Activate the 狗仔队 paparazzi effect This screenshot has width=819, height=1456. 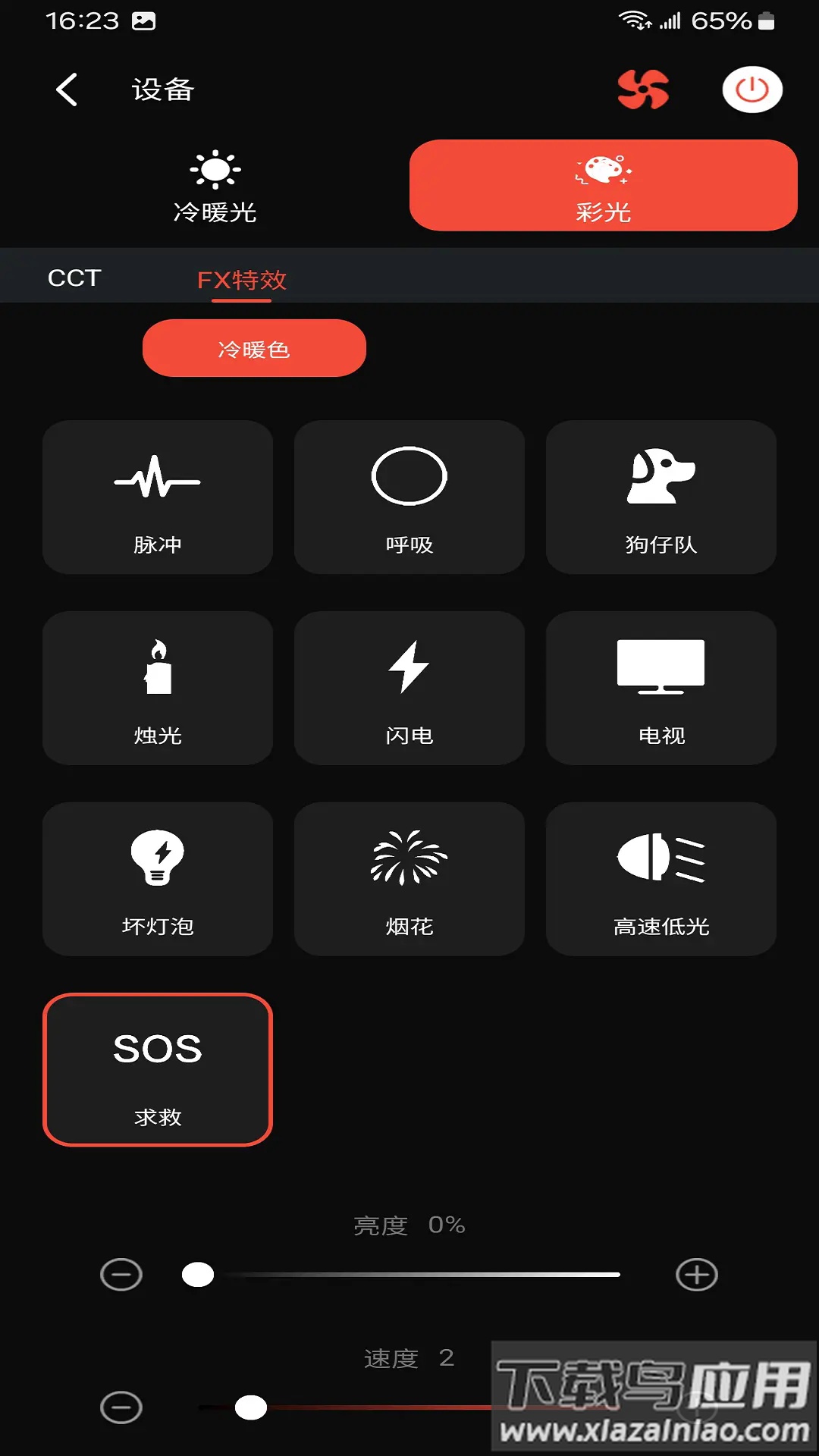661,497
